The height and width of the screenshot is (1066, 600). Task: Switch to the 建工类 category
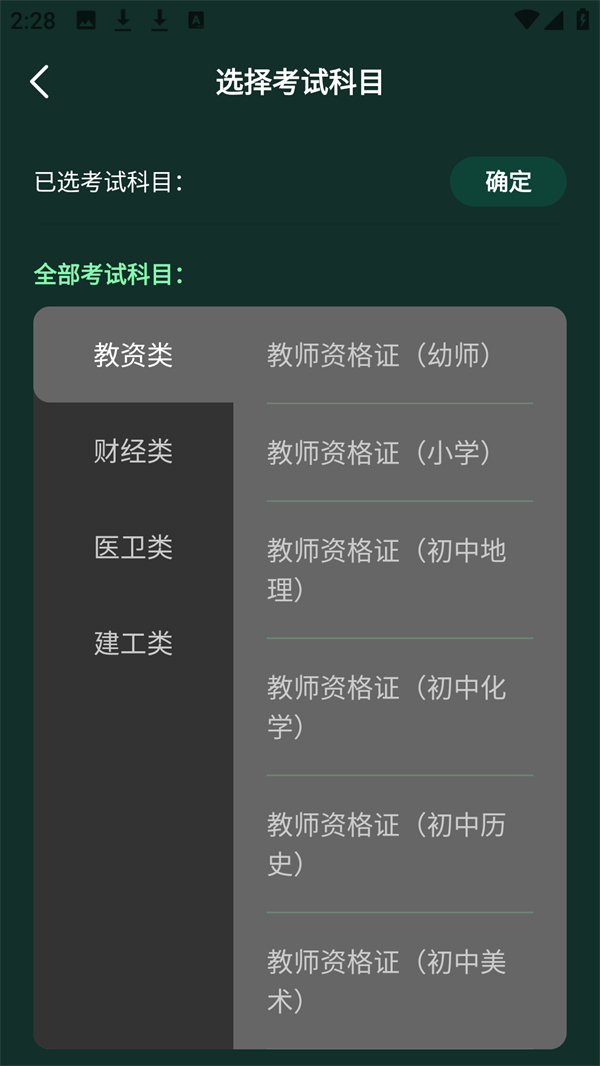point(133,643)
